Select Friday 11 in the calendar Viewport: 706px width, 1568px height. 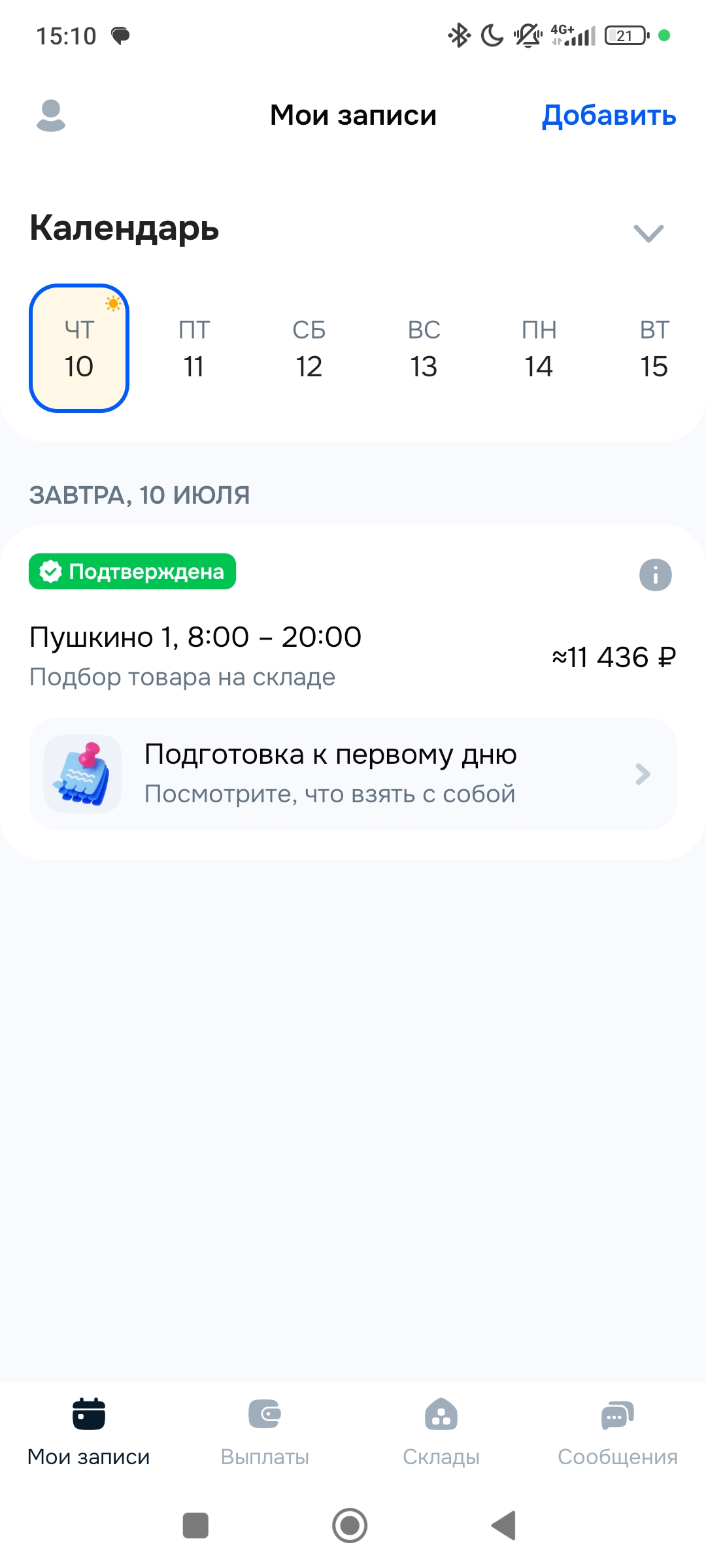194,348
